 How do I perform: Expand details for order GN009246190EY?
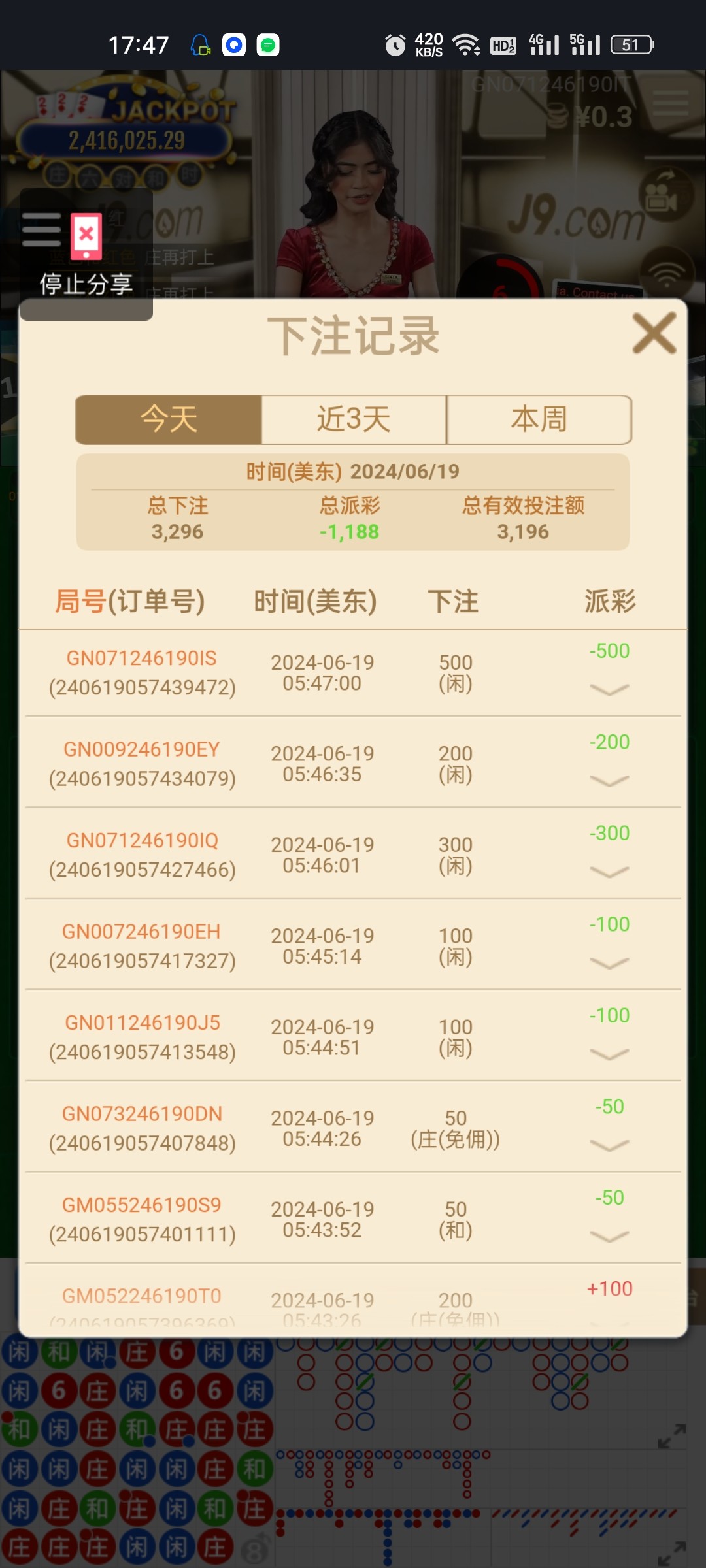[x=609, y=781]
